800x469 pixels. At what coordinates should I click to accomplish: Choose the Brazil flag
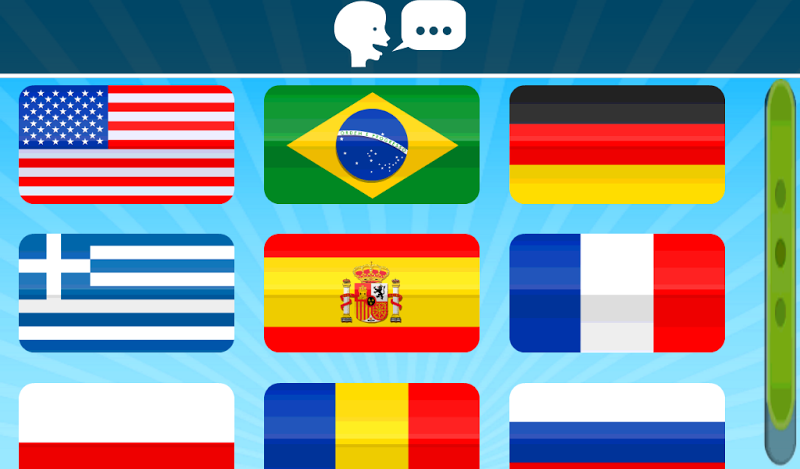pyautogui.click(x=371, y=144)
